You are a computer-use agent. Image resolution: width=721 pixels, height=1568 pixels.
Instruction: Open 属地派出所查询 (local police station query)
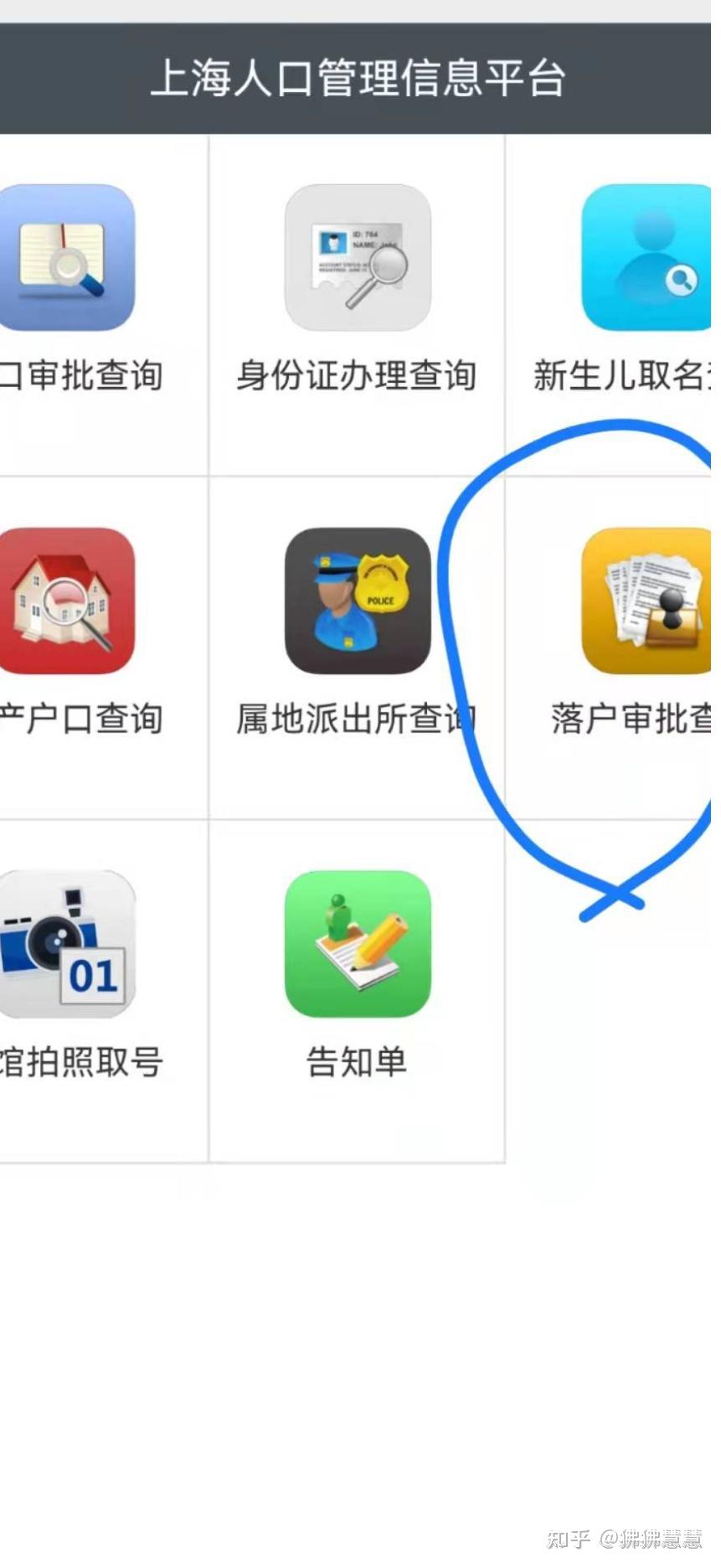click(x=358, y=601)
